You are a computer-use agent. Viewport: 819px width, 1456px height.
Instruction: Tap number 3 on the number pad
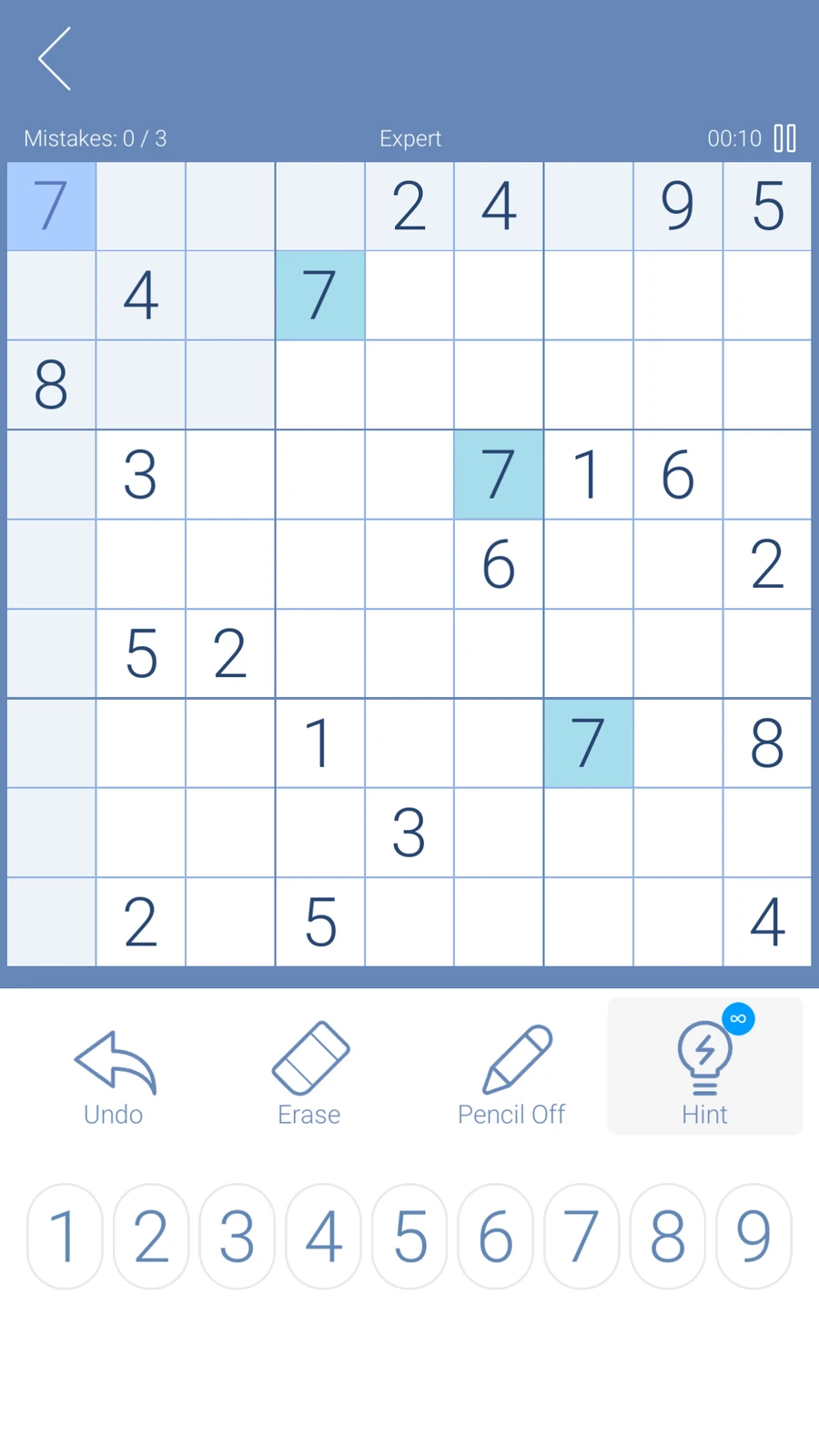[237, 1236]
